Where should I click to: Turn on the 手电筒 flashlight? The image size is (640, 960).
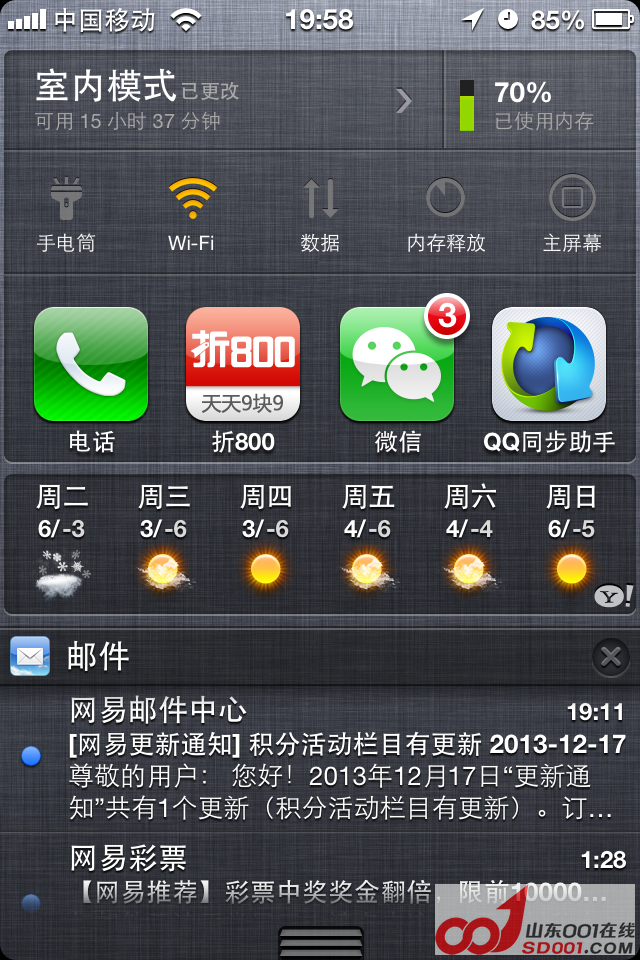66,211
